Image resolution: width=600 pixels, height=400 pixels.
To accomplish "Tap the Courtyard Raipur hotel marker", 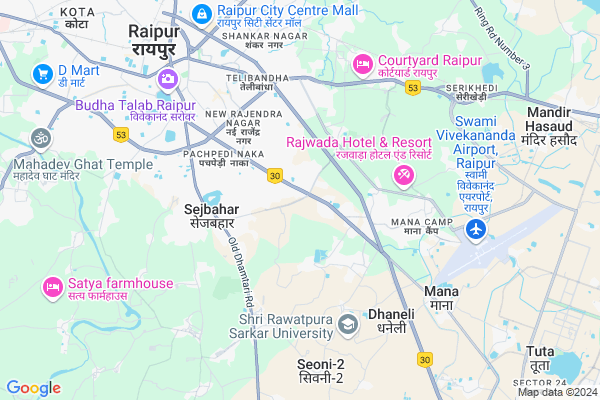I will coord(363,65).
